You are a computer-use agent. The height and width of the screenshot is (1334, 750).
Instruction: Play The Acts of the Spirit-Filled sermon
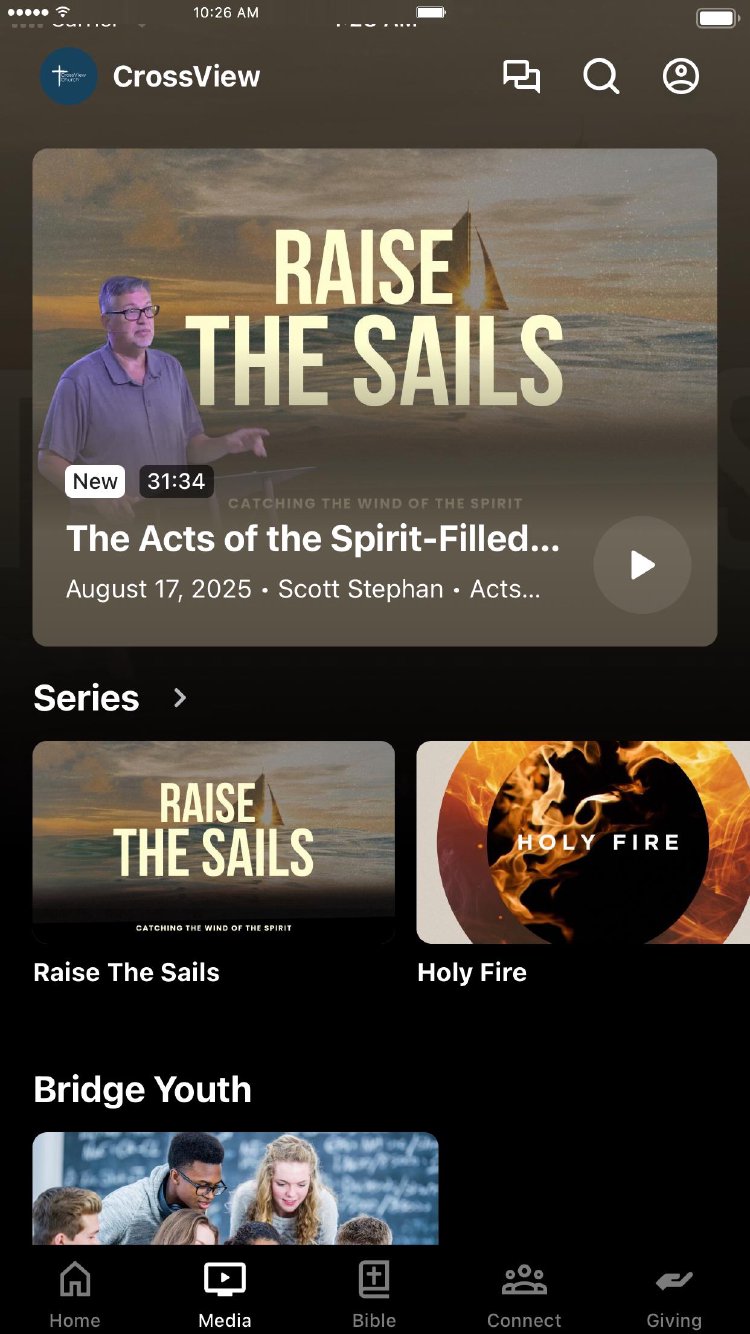(642, 565)
